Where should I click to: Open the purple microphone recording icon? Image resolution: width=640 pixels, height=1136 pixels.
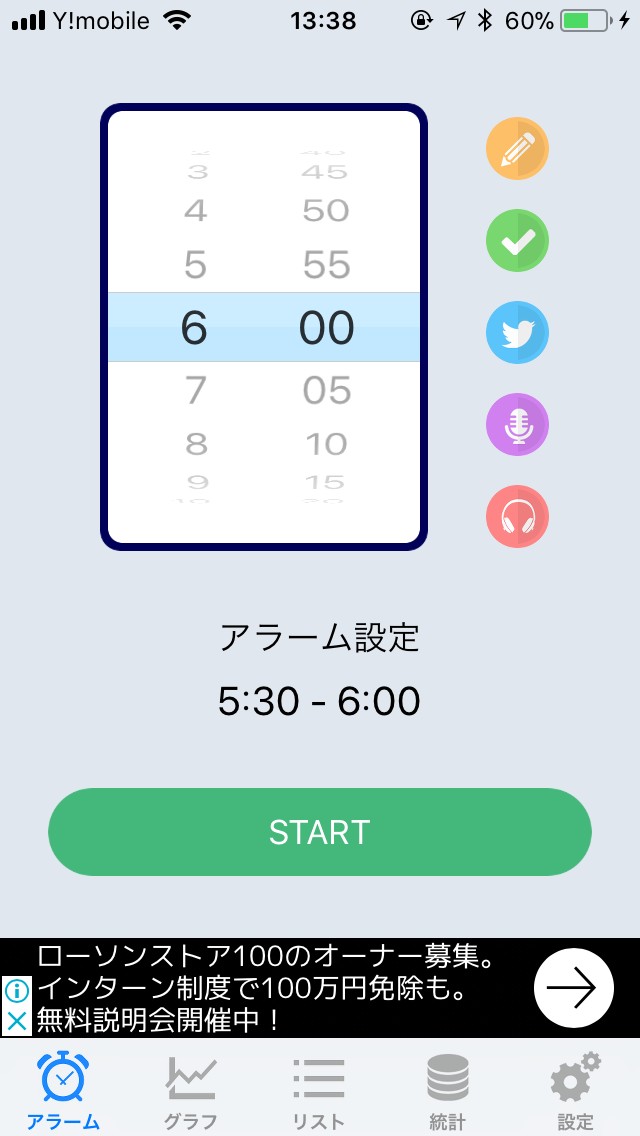click(517, 425)
